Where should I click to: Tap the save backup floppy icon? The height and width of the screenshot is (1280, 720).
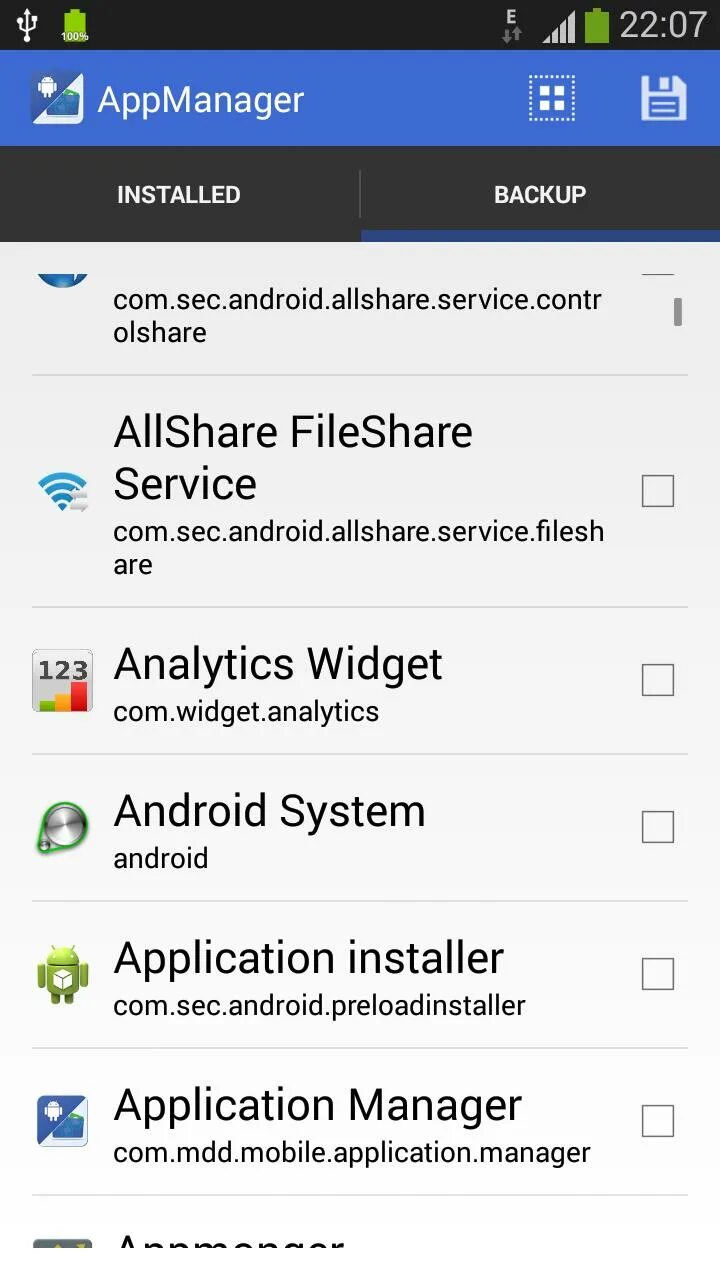tap(663, 98)
